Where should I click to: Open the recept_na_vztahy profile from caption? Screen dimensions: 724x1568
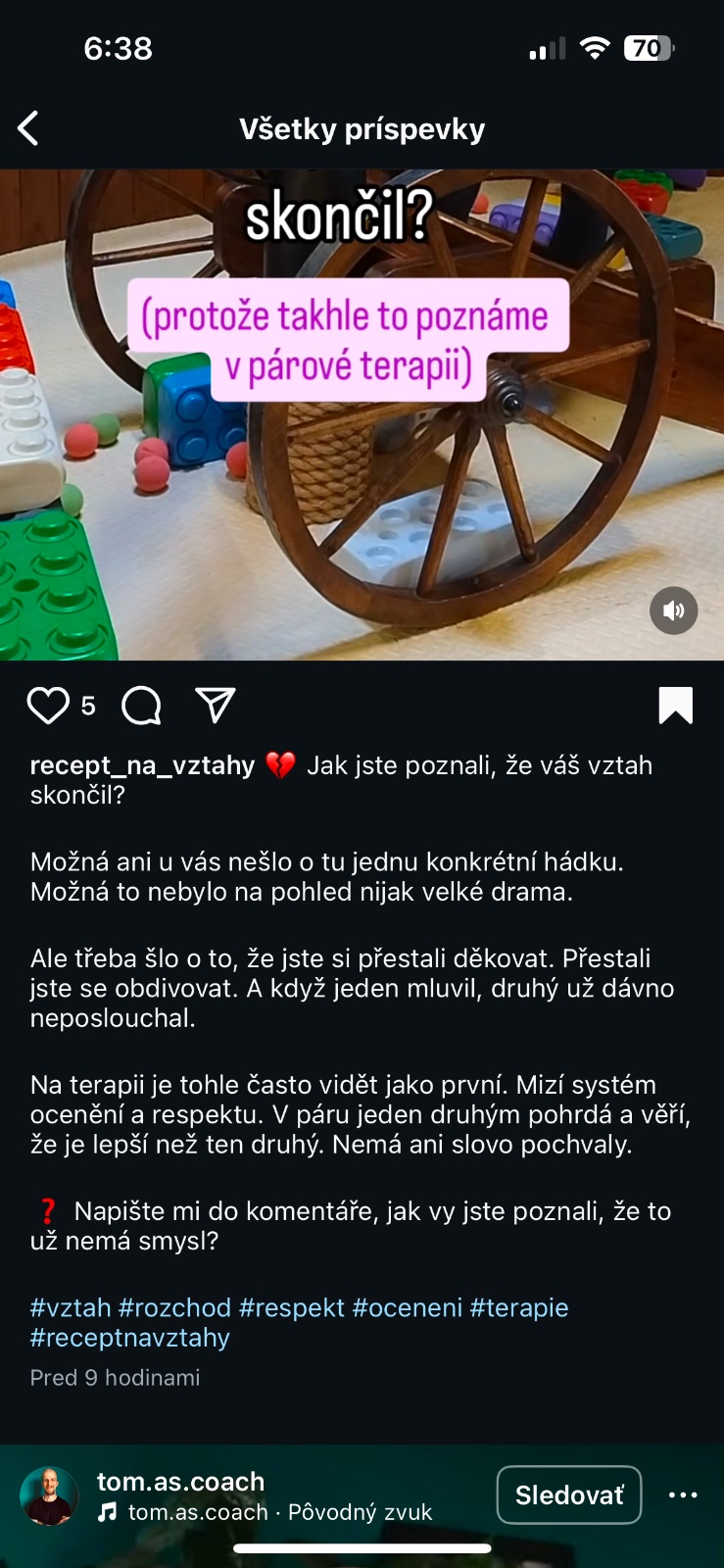coord(142,765)
